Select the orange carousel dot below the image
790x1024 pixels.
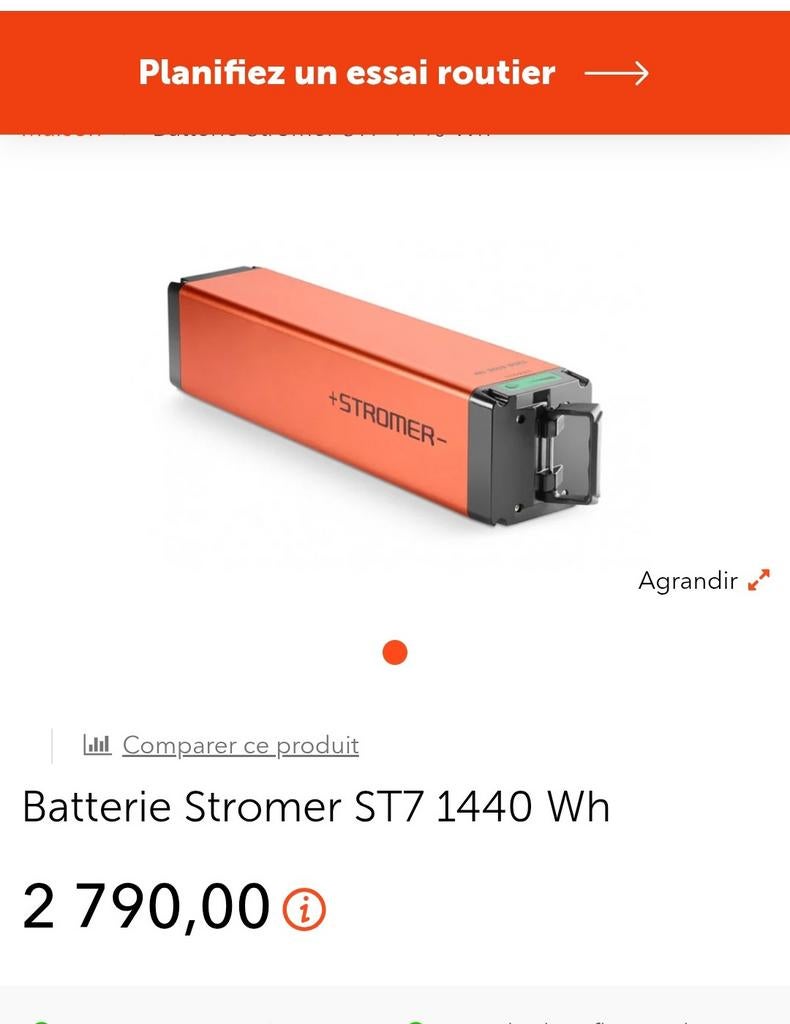395,652
